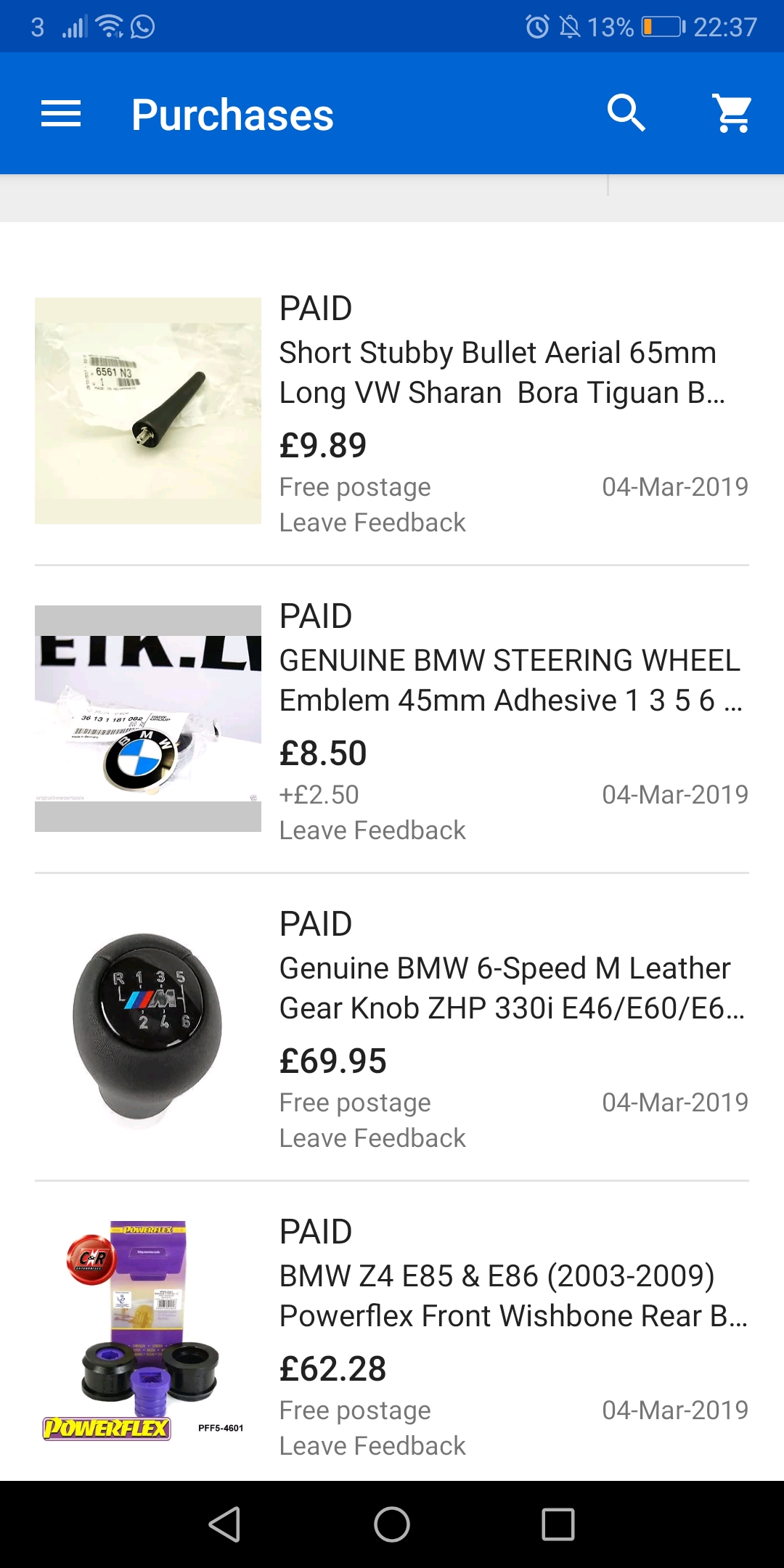Return to the phone's home screen
Screen dimensions: 784x1568
point(392,1524)
